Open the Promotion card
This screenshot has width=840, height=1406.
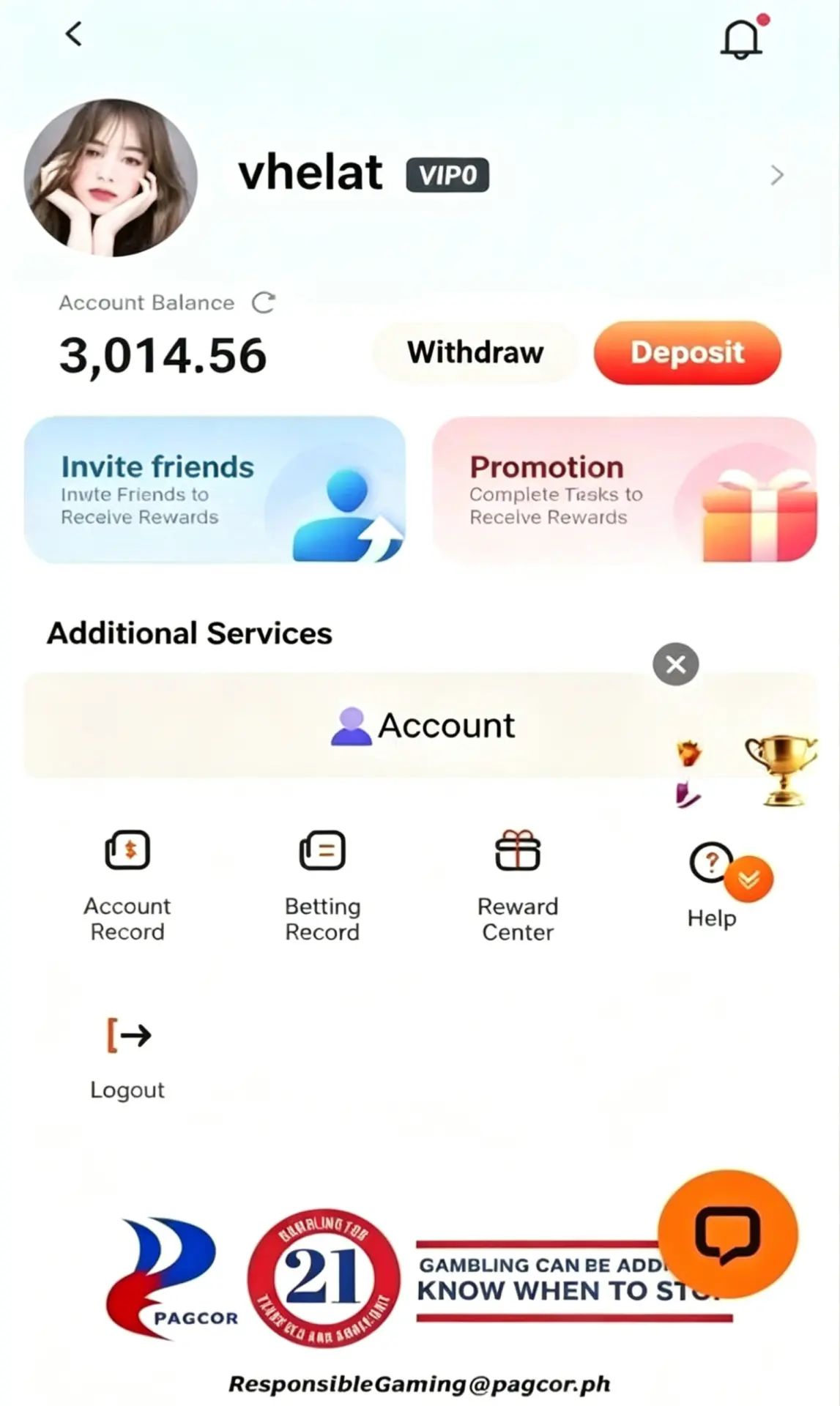[x=625, y=489]
